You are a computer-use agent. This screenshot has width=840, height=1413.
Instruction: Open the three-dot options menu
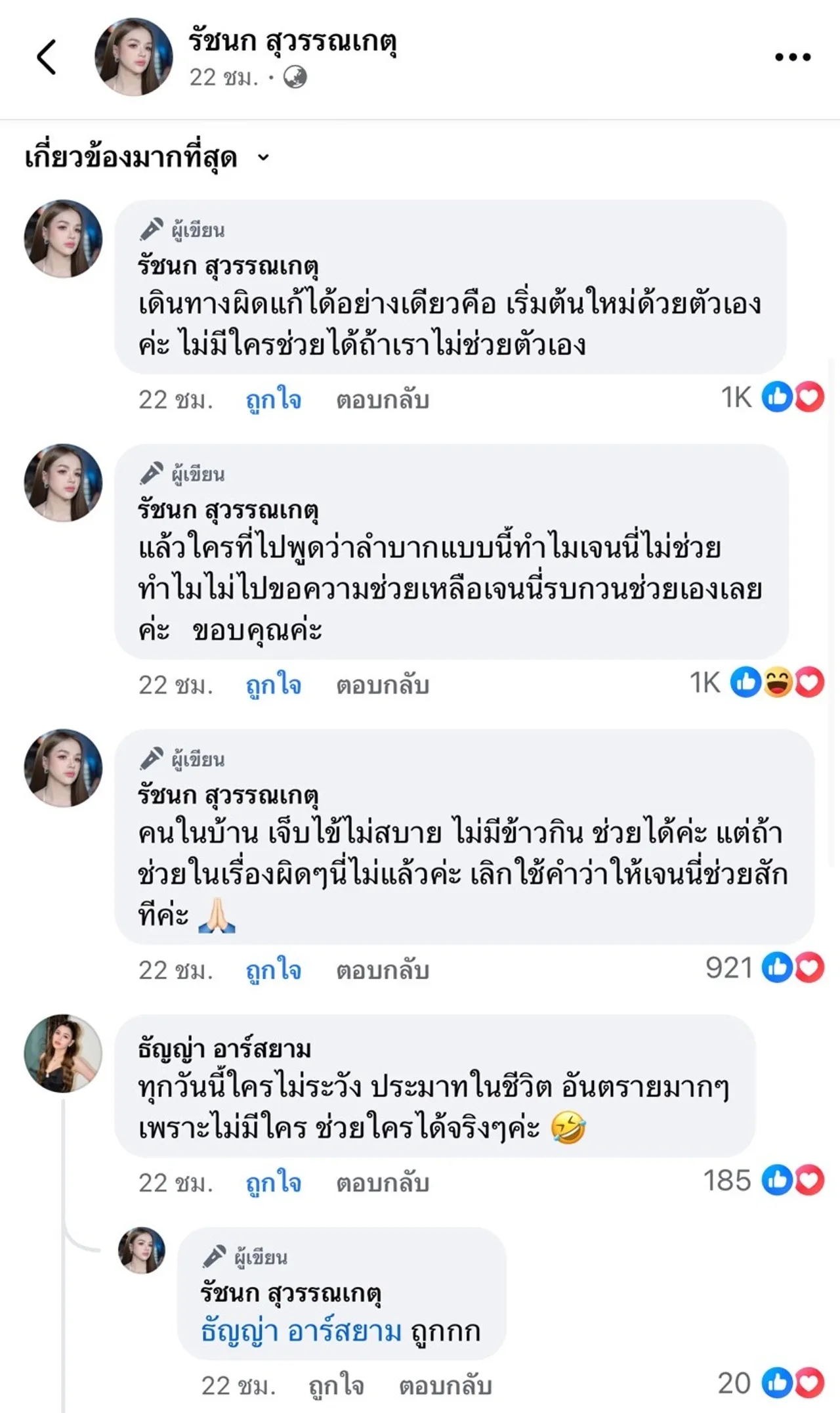click(x=791, y=56)
